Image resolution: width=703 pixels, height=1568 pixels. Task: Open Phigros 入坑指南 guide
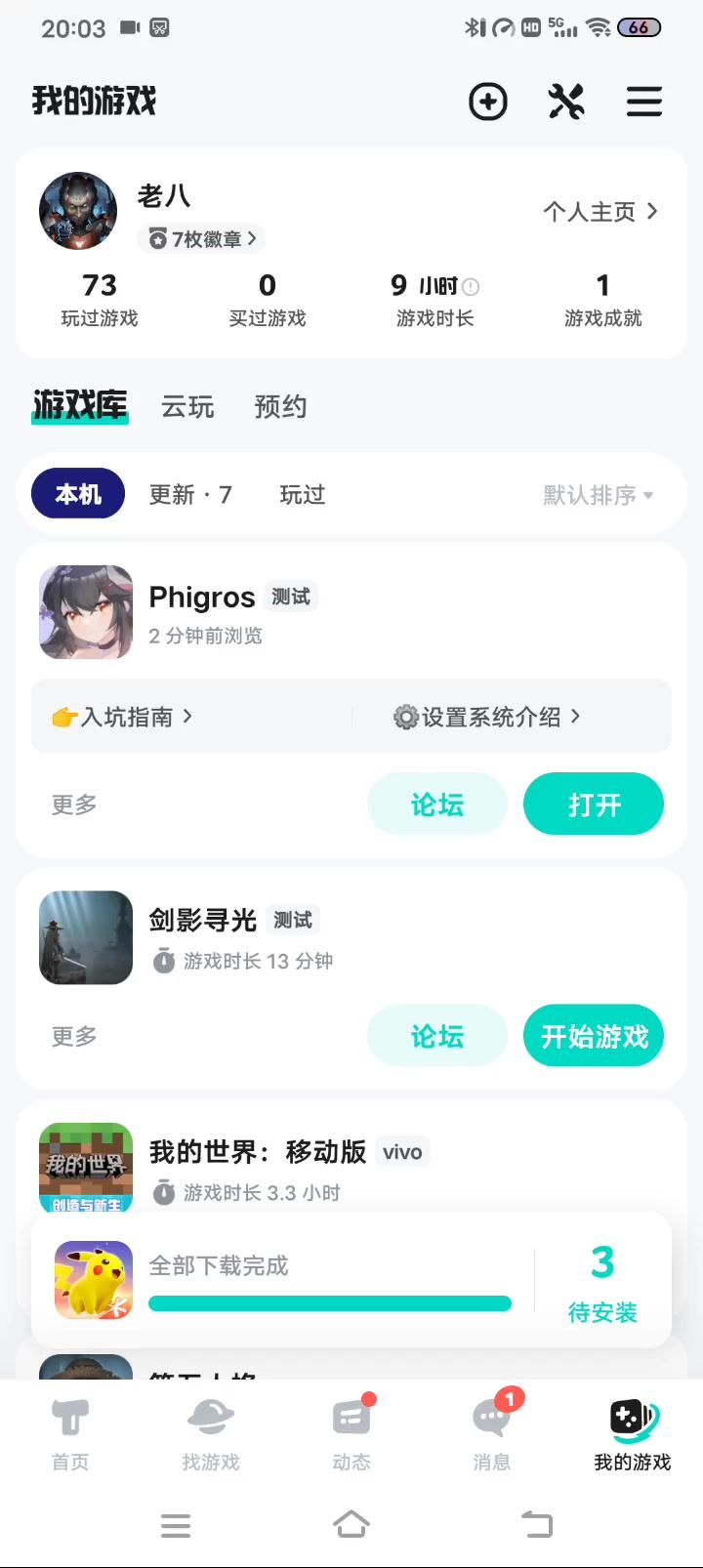click(x=122, y=717)
